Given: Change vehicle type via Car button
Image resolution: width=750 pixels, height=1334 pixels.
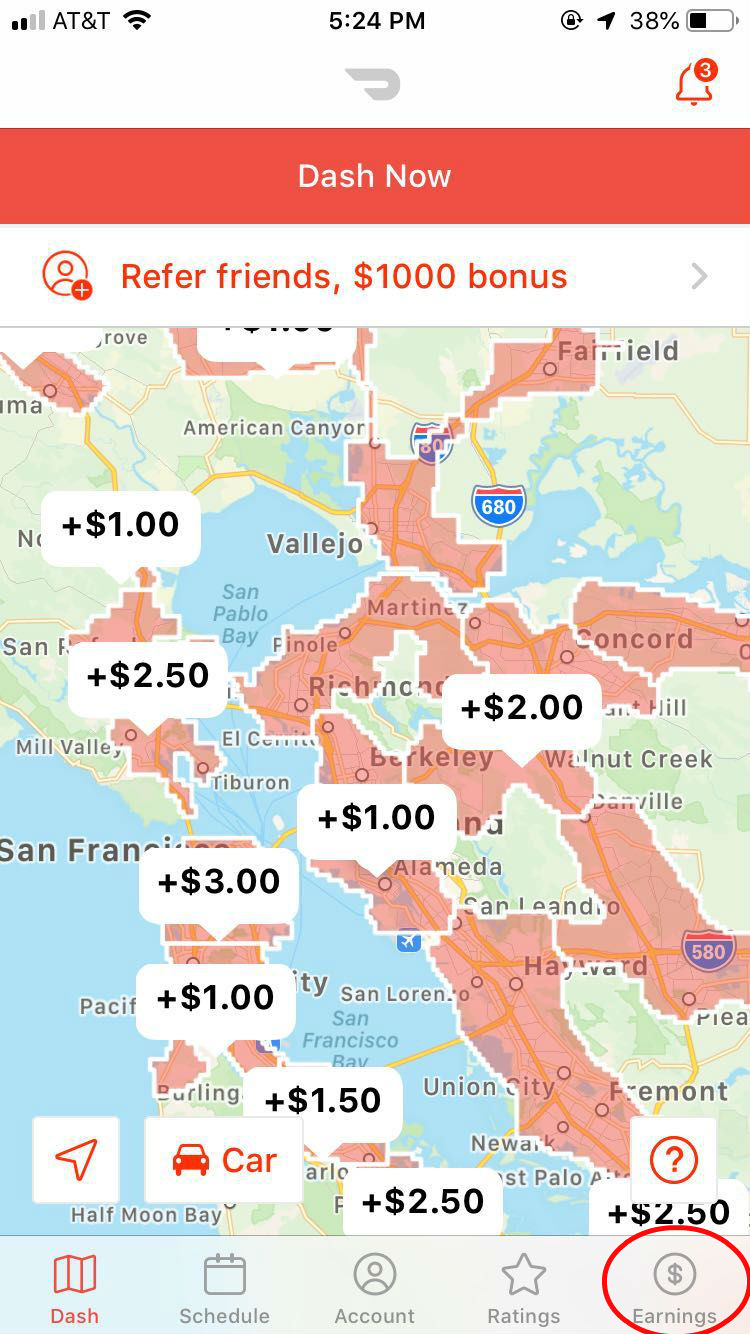Looking at the screenshot, I should [224, 1160].
